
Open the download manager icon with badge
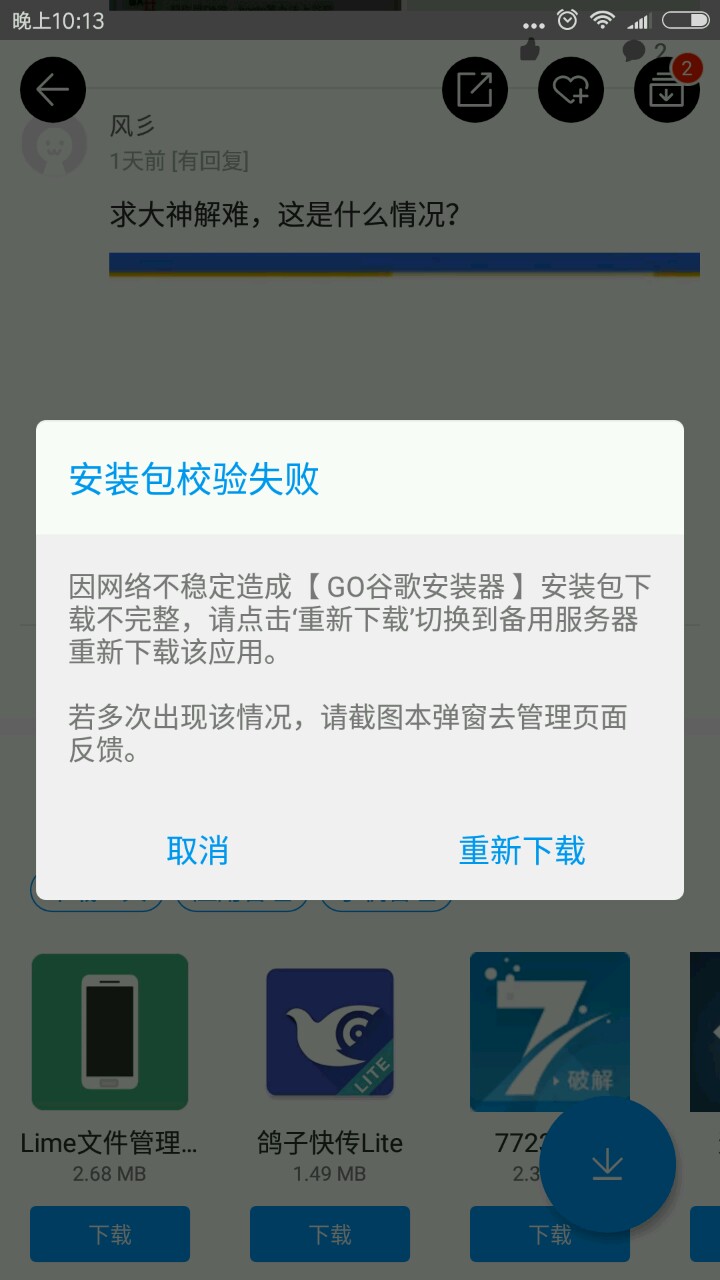667,90
